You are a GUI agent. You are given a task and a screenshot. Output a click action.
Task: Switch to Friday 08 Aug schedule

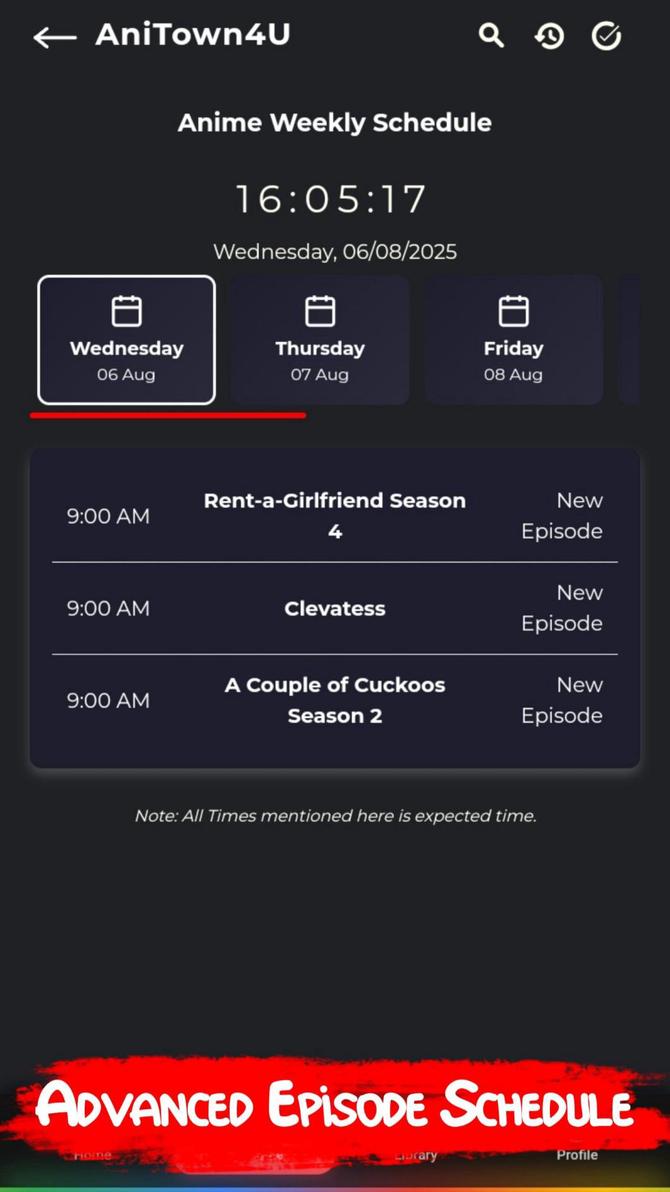[513, 340]
